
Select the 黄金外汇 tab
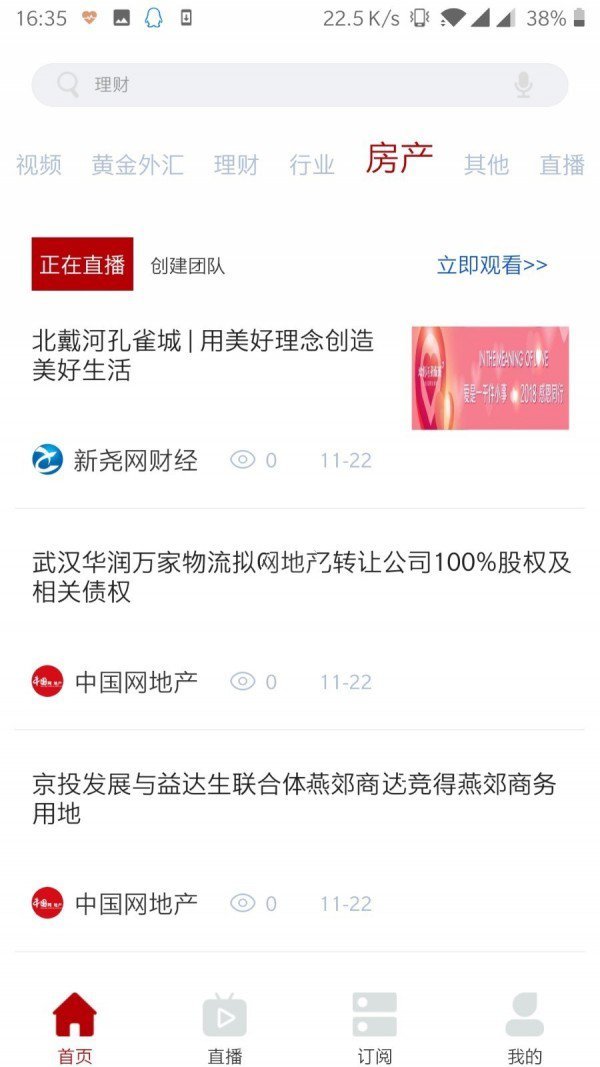point(137,165)
